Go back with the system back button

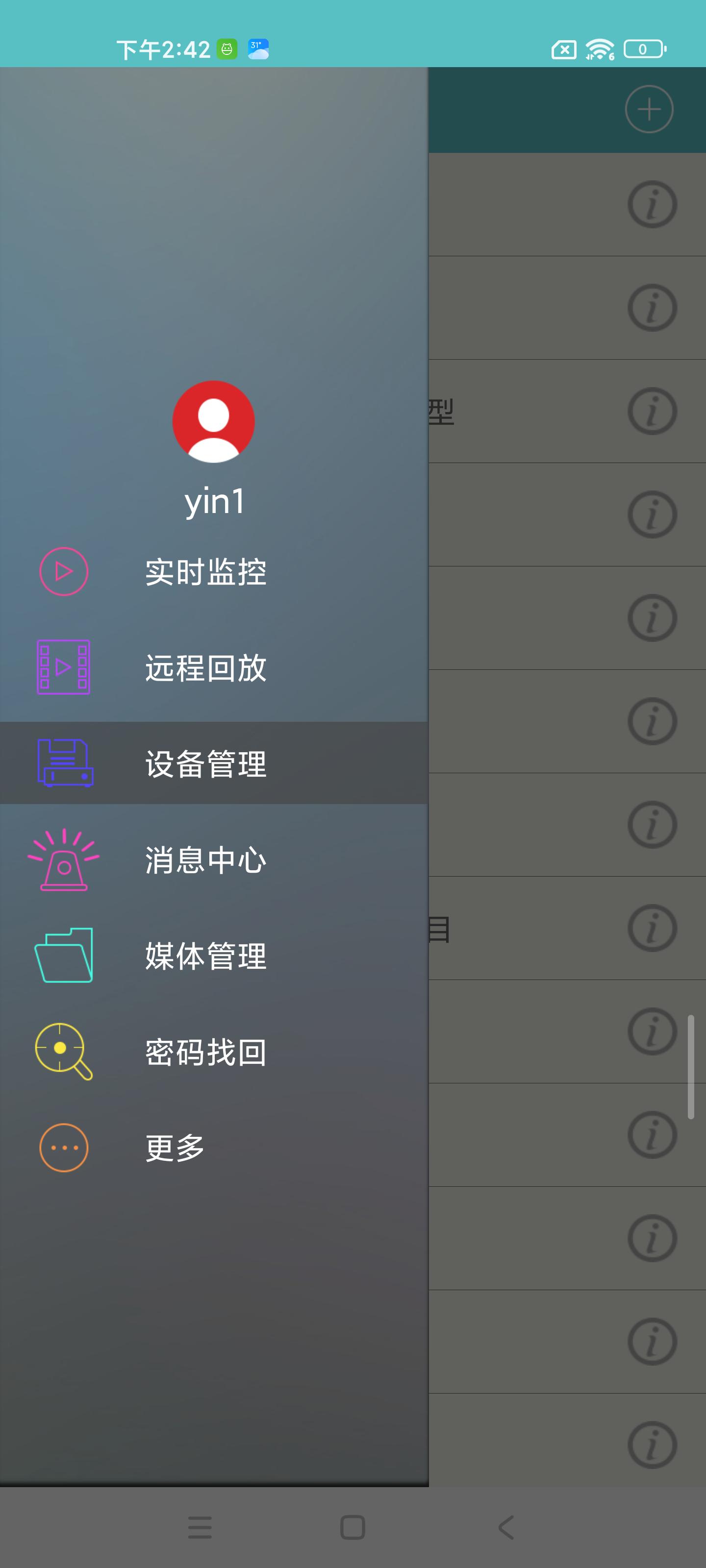click(506, 1527)
